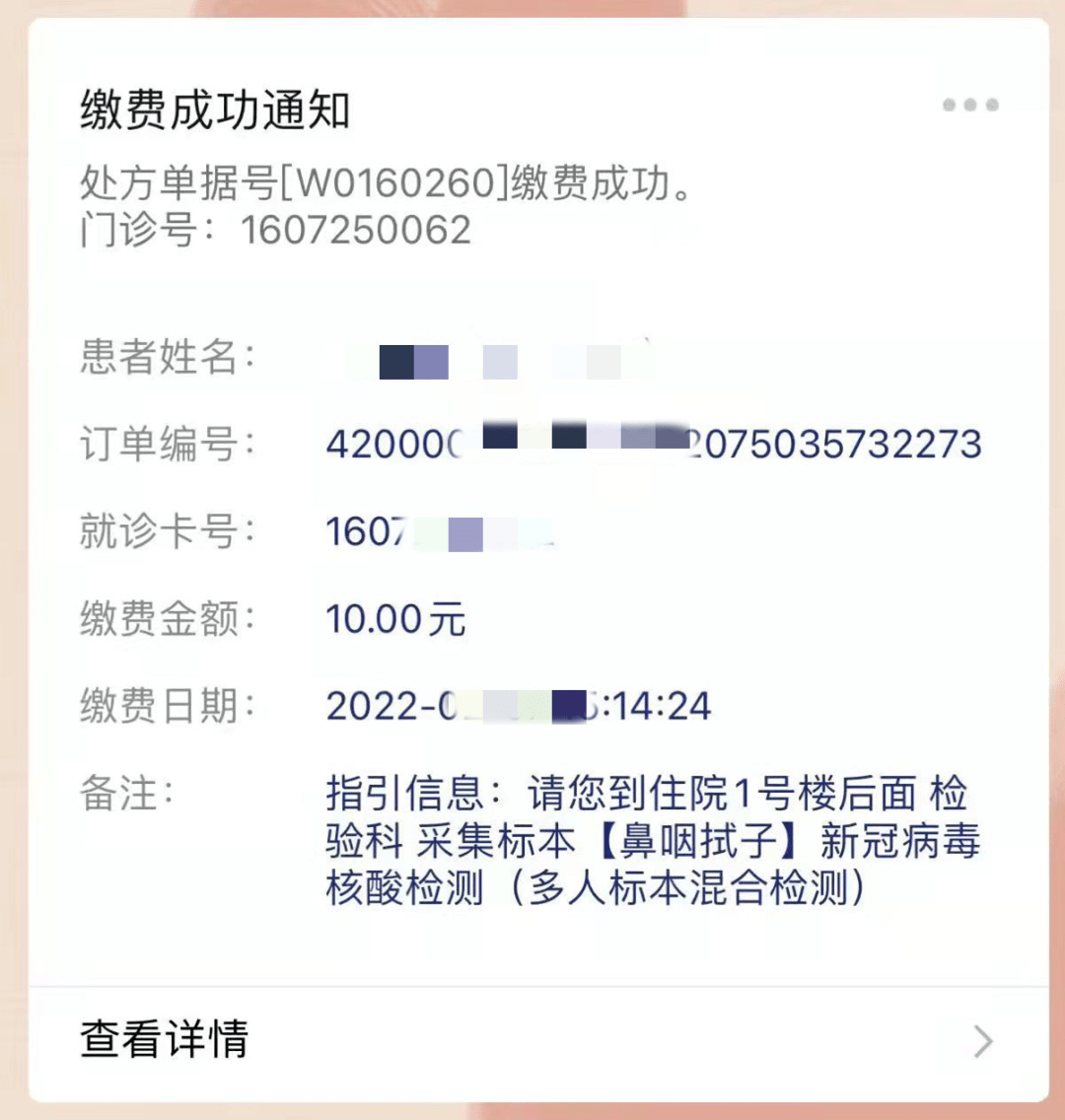Click the 订单编号 row label
This screenshot has height=1120, width=1065.
(163, 446)
